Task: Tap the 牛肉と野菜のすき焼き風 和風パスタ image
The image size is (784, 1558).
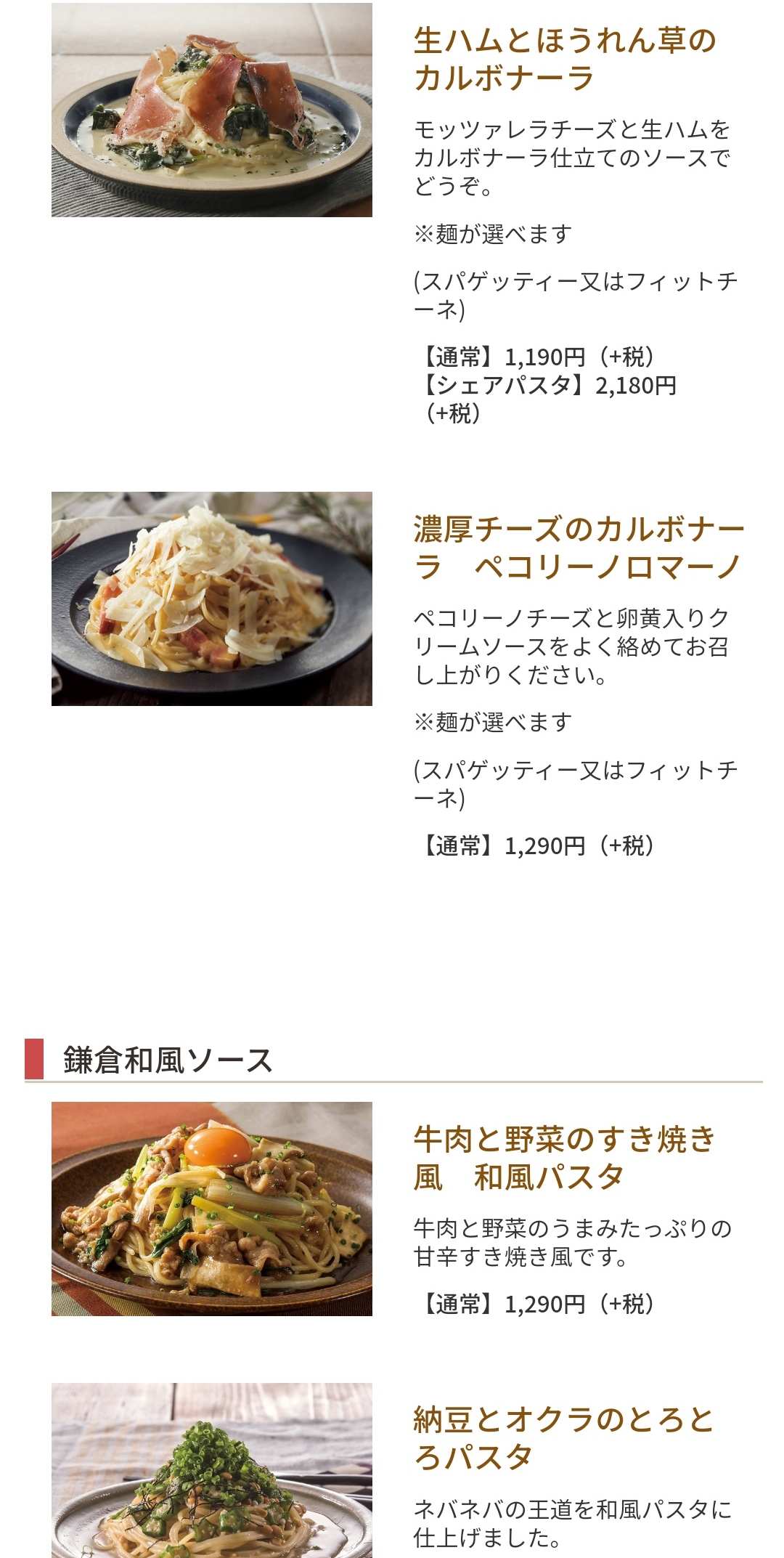Action: tap(211, 1209)
